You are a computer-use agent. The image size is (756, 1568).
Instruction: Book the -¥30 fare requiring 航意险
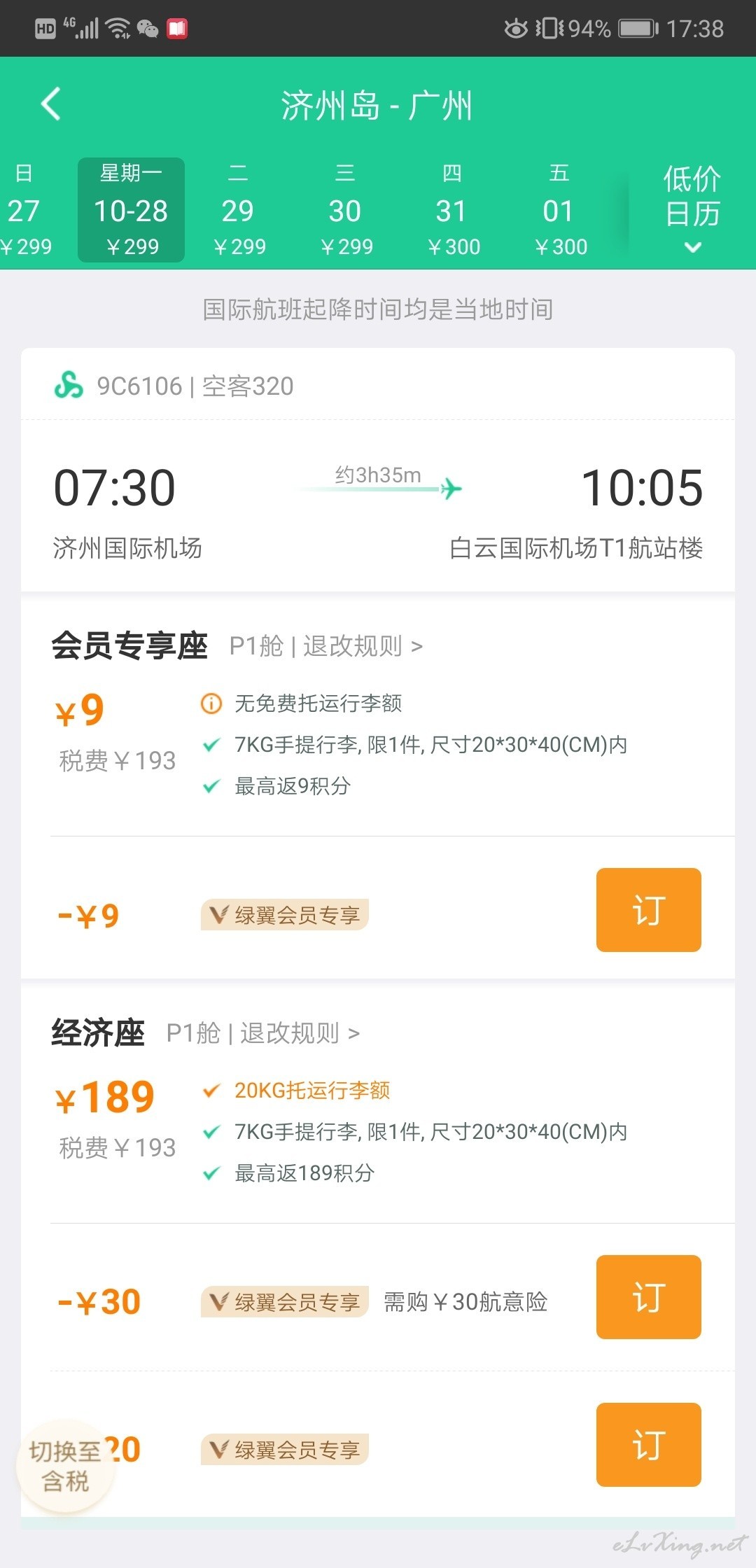[649, 1297]
